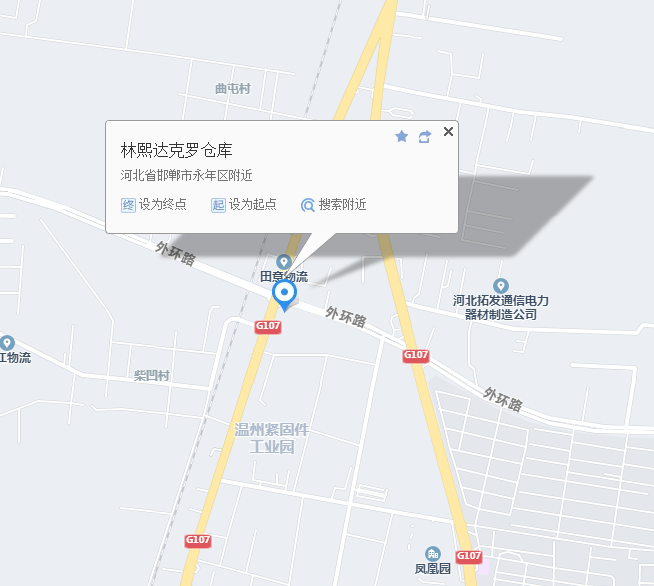This screenshot has width=654, height=586.
Task: Search nearby with 搜索附近
Action: pyautogui.click(x=333, y=205)
